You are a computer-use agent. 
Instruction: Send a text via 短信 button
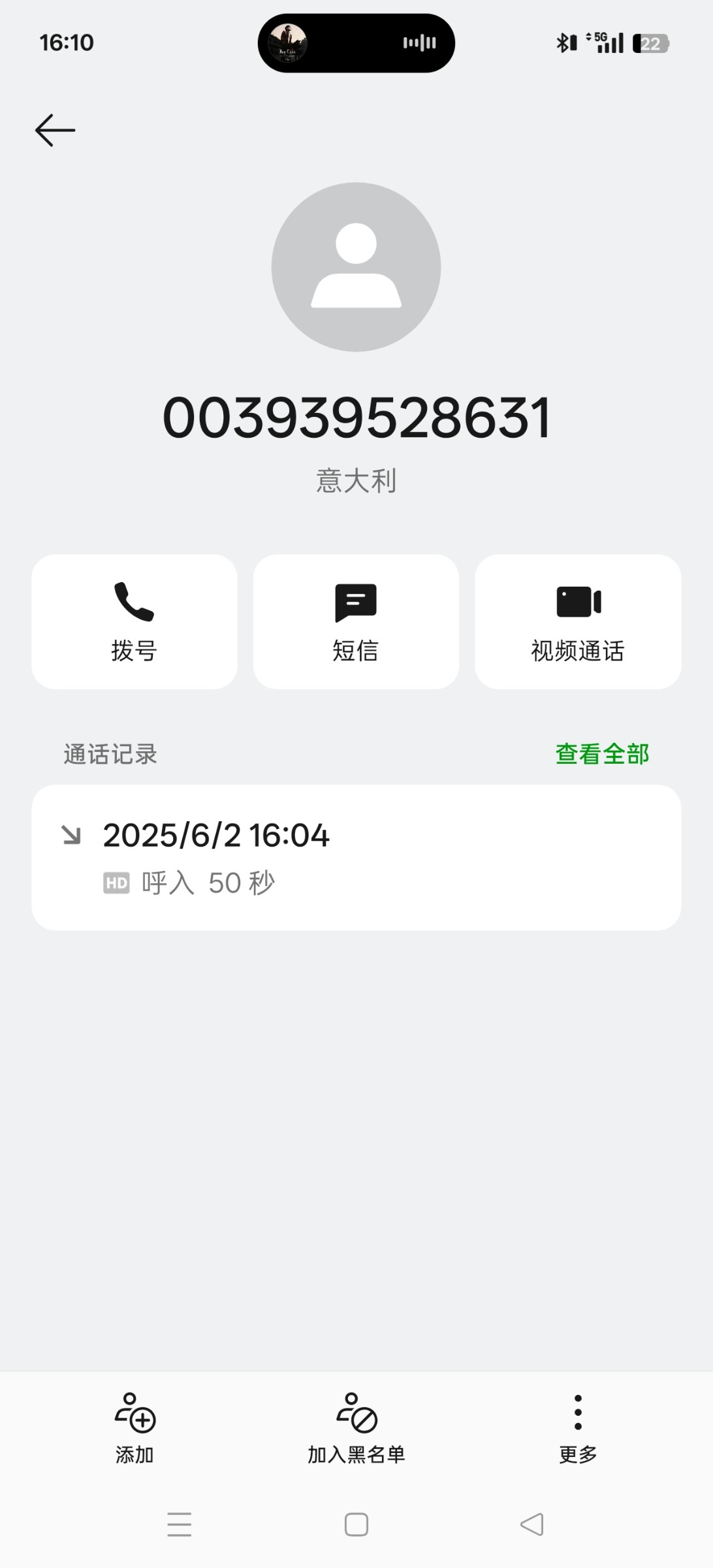click(x=356, y=621)
